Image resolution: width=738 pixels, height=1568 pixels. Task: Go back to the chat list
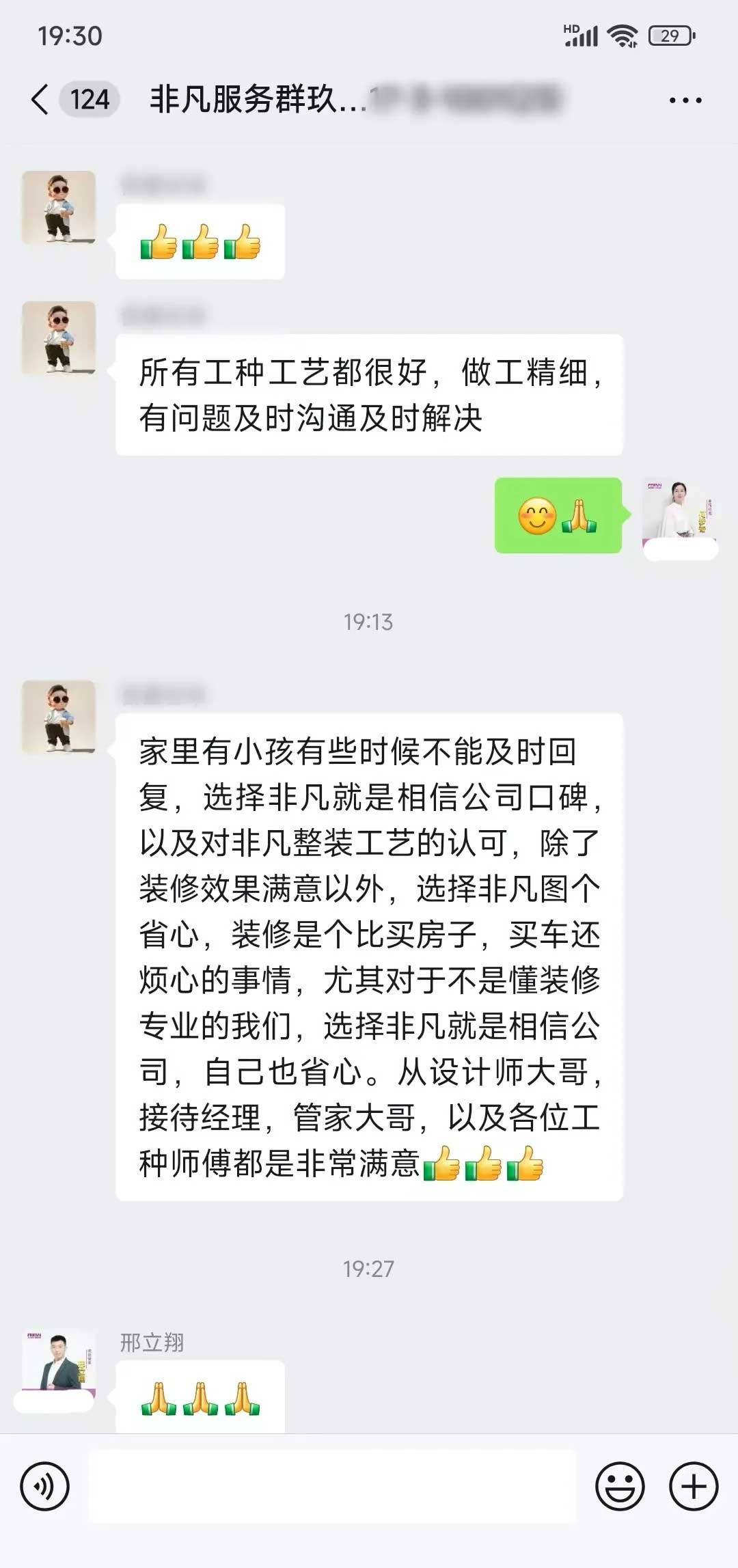coord(41,100)
